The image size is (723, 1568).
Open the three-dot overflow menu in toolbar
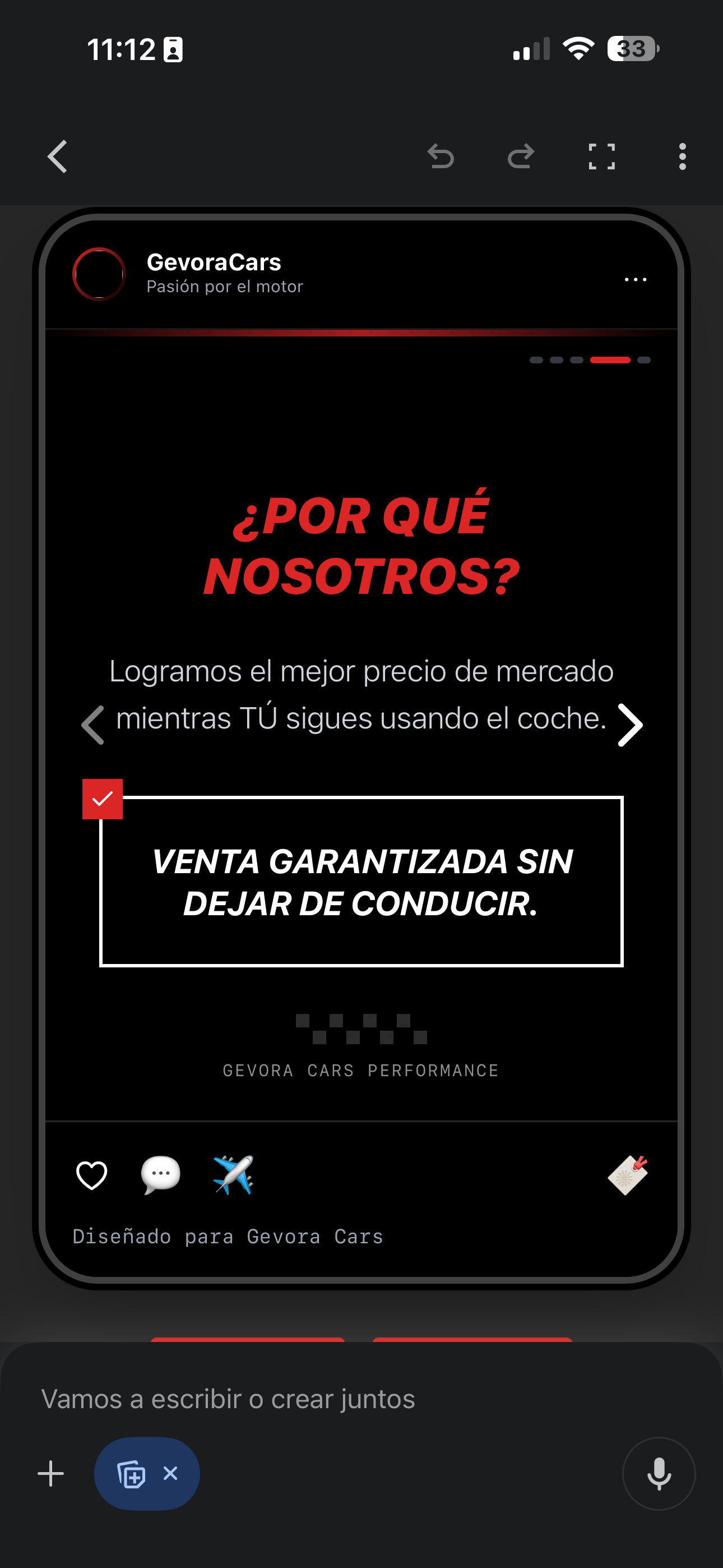click(x=682, y=157)
